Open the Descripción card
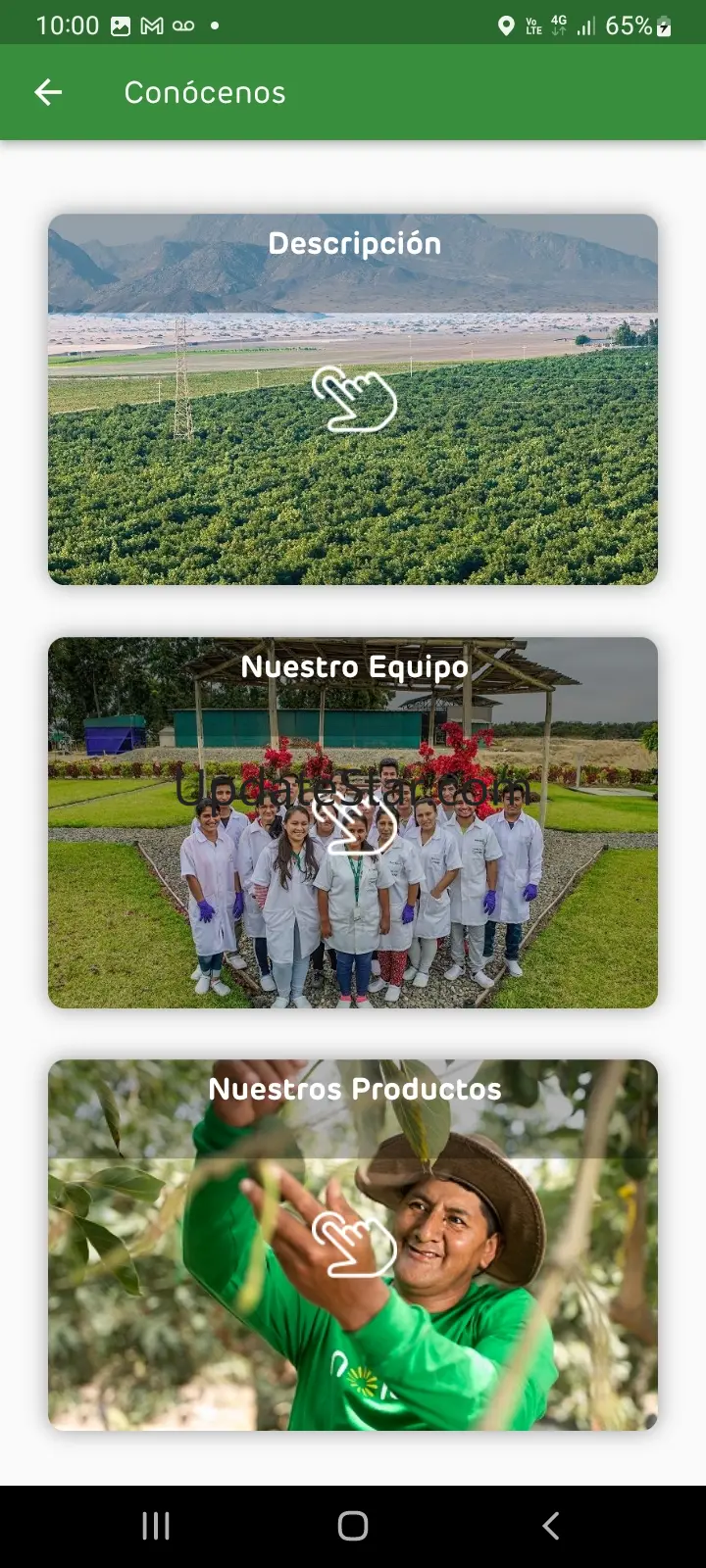This screenshot has height=1568, width=706. click(353, 399)
